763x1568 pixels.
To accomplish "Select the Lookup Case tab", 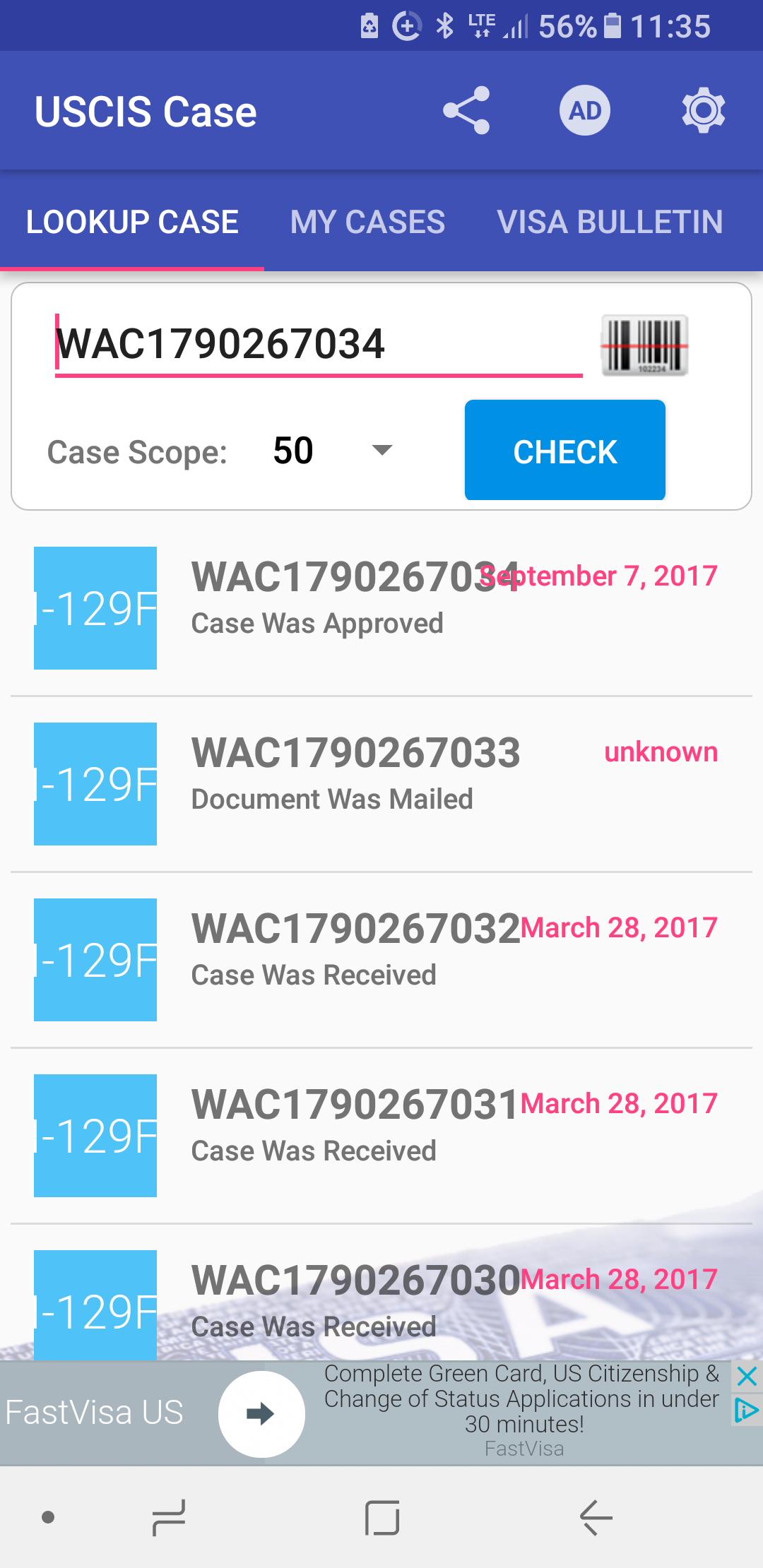I will tap(132, 222).
